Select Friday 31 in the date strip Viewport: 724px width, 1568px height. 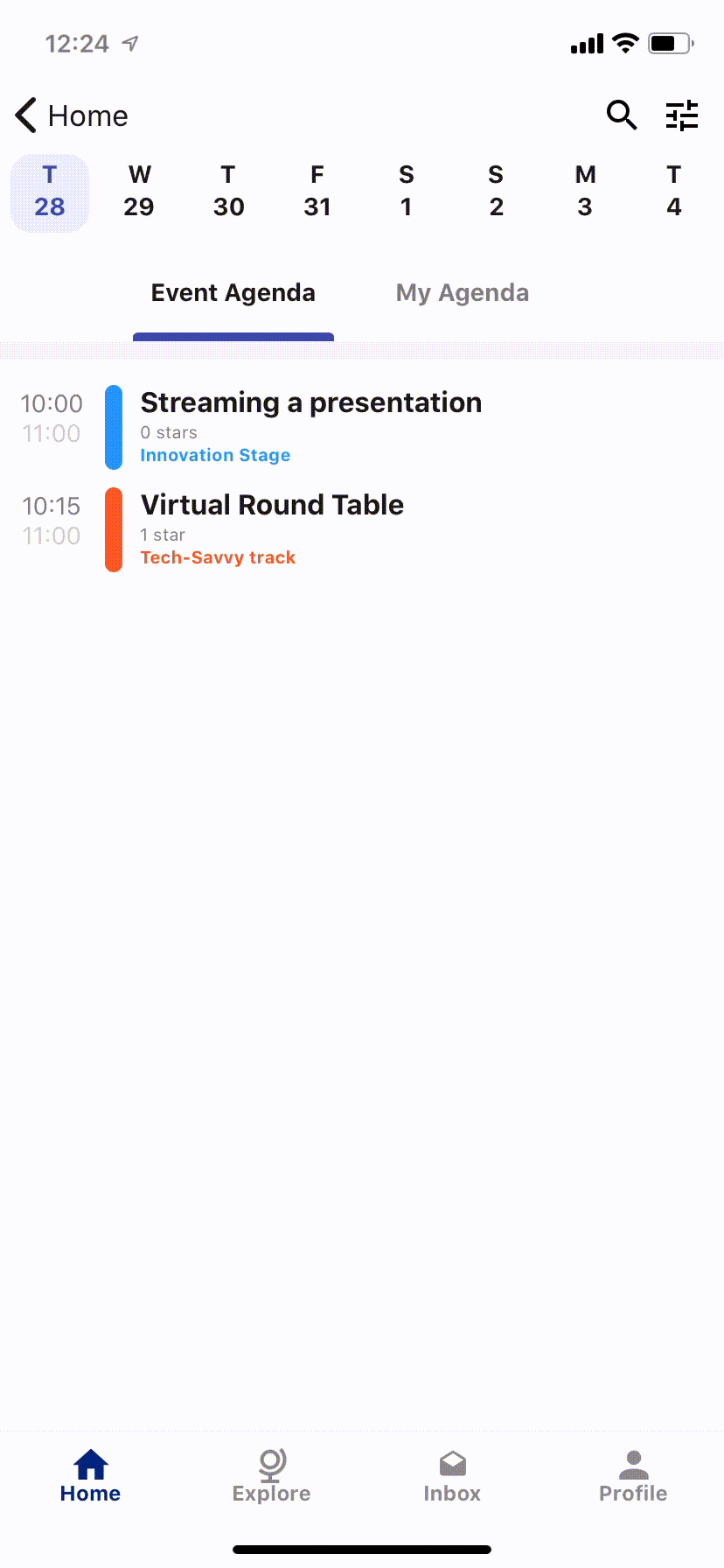coord(317,192)
